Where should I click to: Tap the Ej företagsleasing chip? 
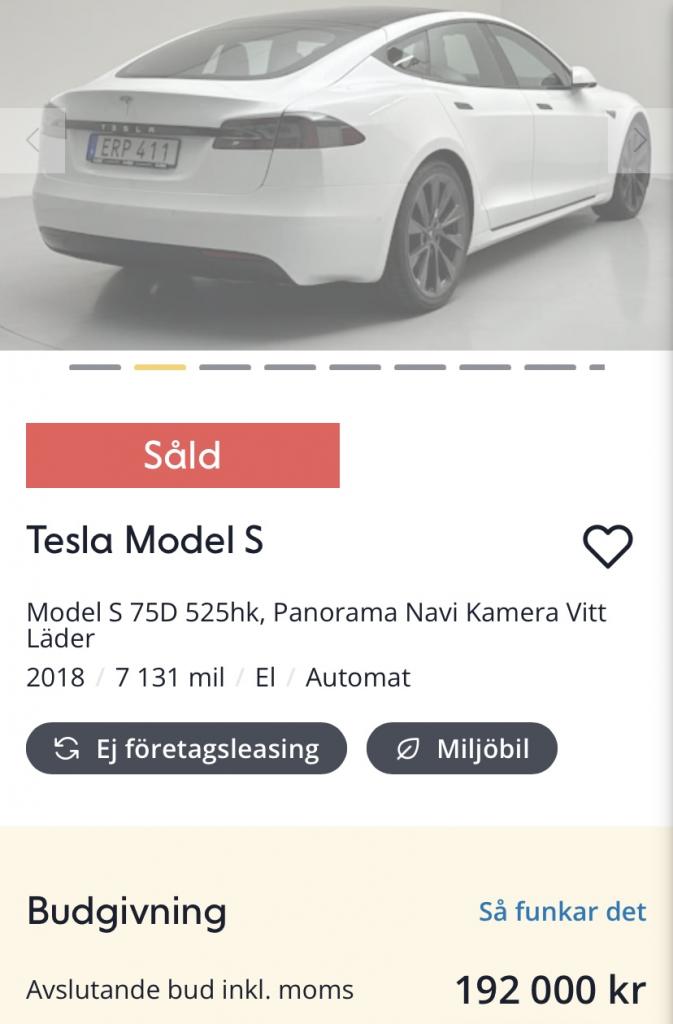[186, 749]
